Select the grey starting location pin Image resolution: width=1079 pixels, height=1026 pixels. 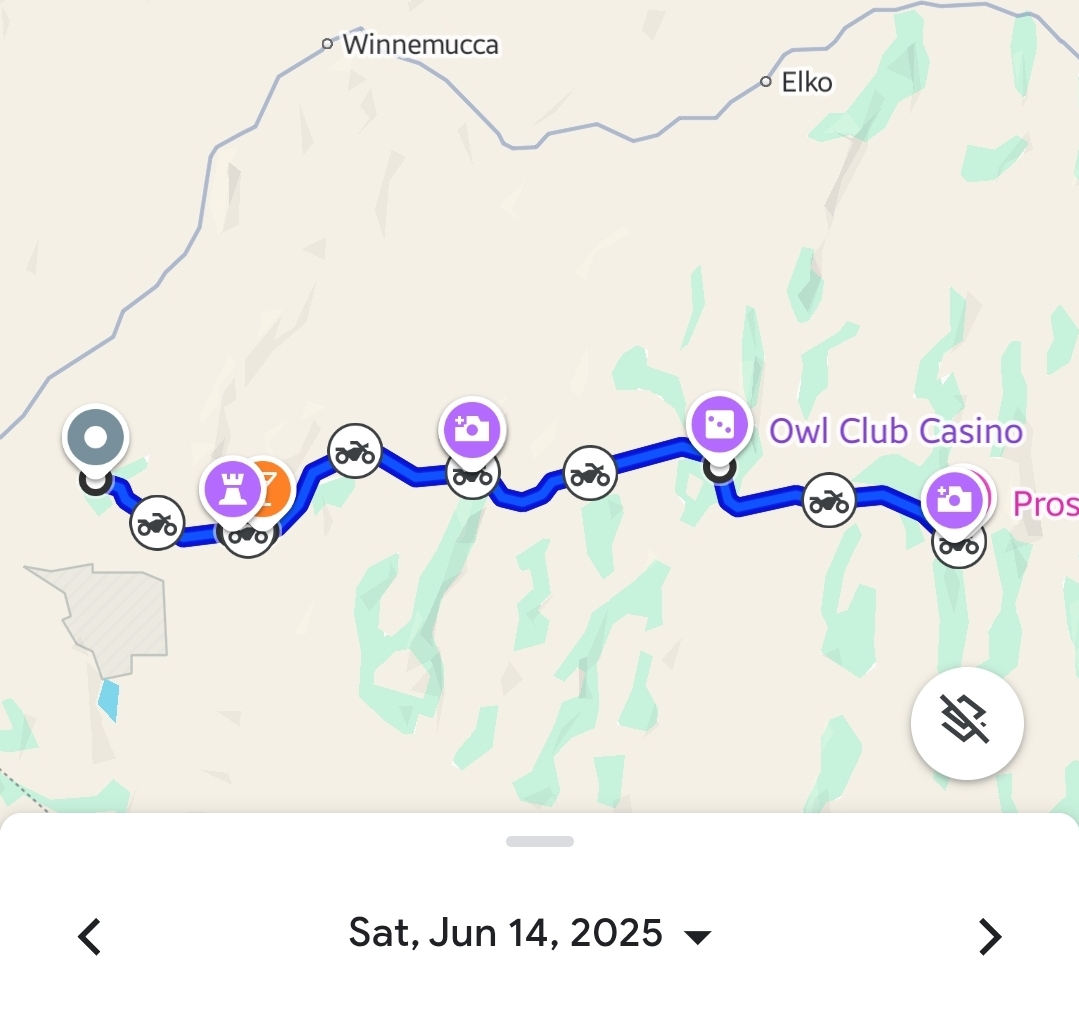(x=95, y=438)
